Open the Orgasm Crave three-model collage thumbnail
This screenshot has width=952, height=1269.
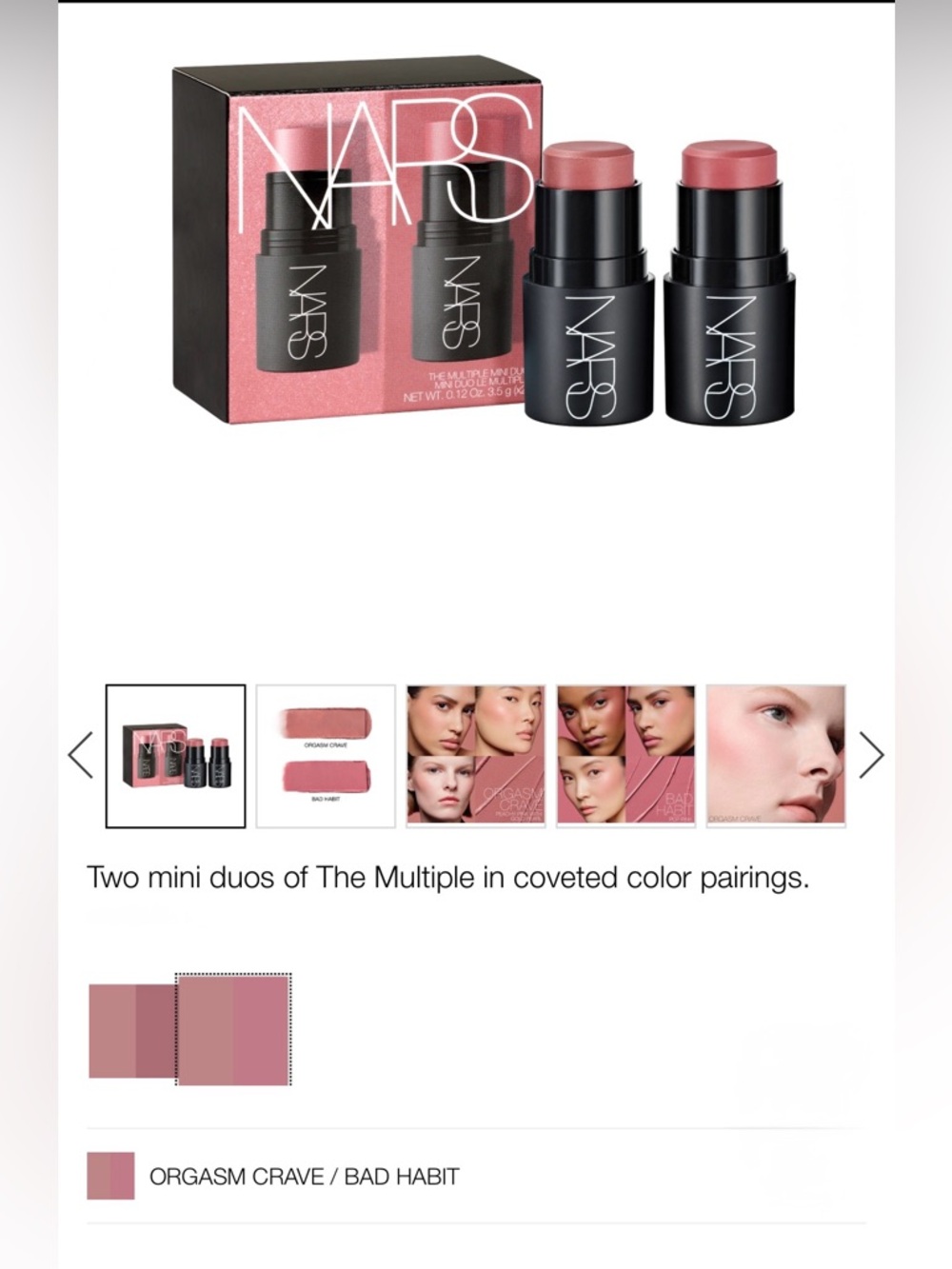coord(476,756)
